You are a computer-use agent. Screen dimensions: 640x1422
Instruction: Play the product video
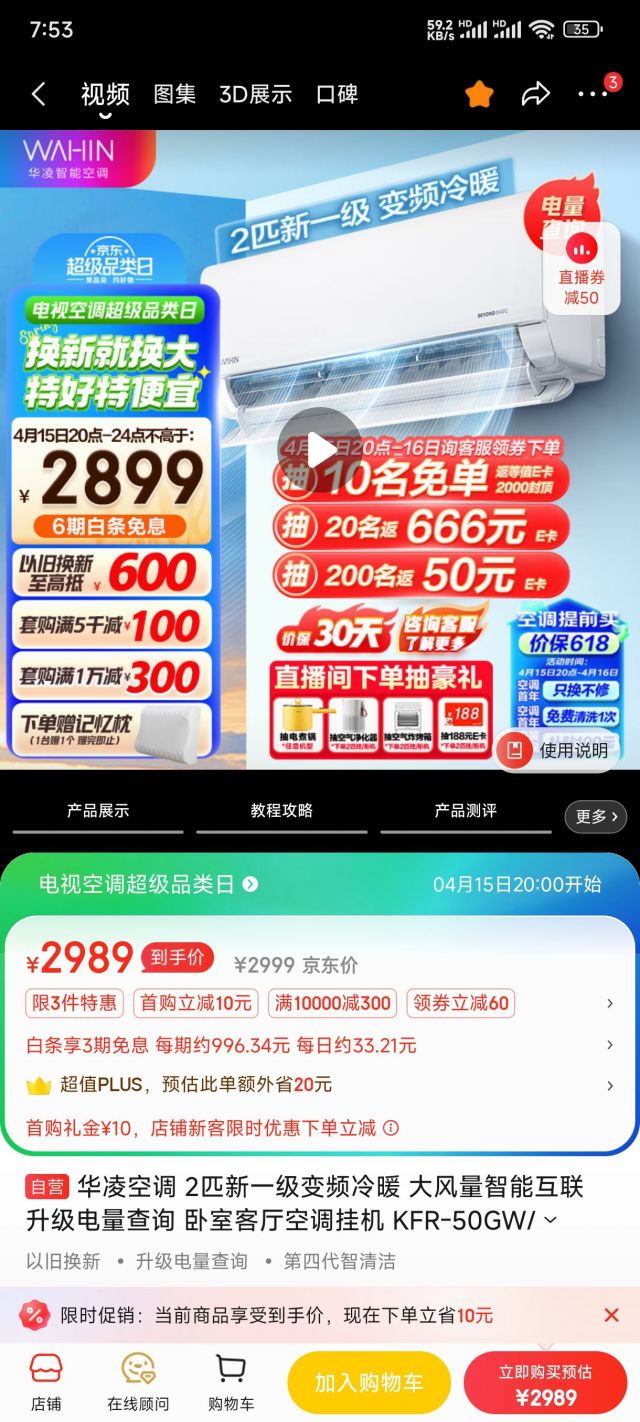pos(320,450)
